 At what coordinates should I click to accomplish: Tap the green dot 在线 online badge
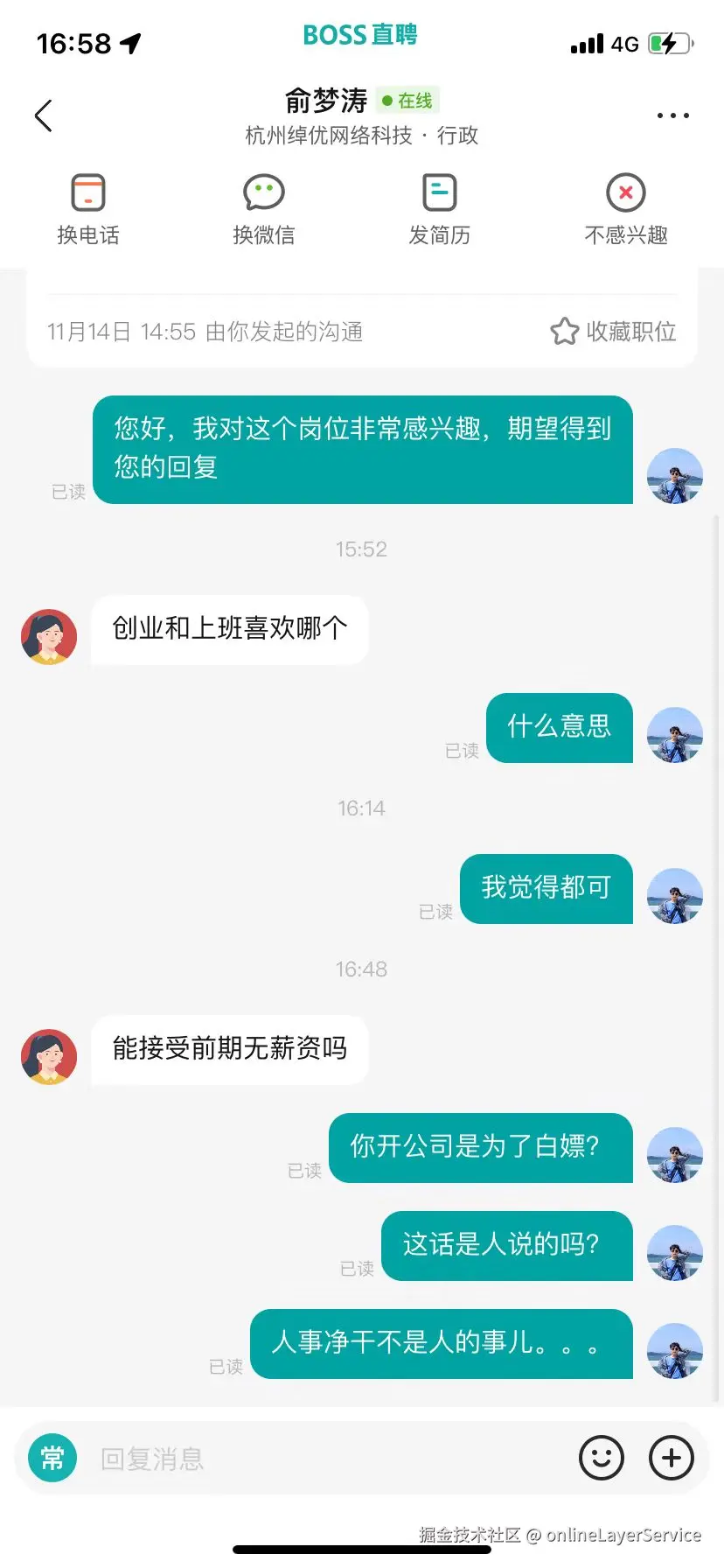click(407, 100)
